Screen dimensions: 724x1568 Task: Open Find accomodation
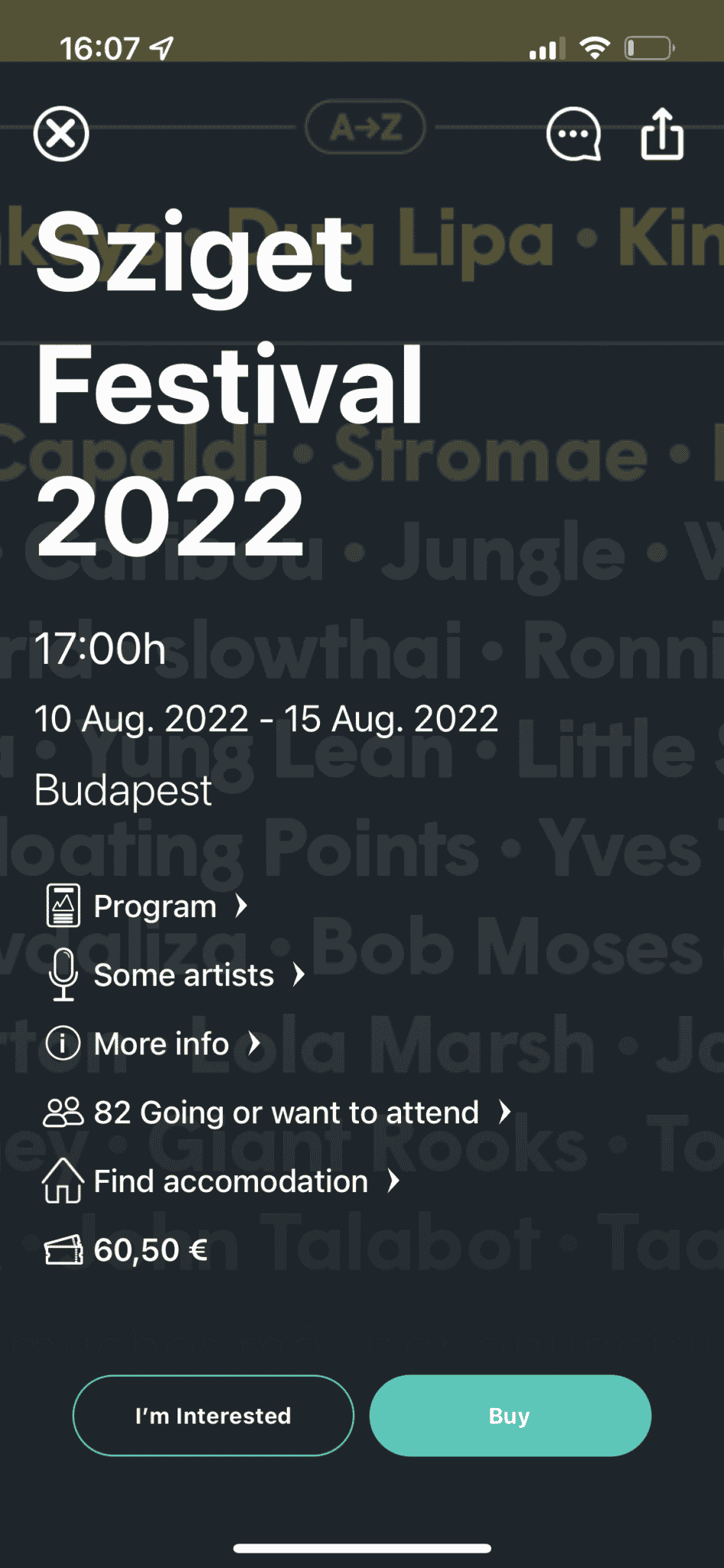coord(221,1181)
